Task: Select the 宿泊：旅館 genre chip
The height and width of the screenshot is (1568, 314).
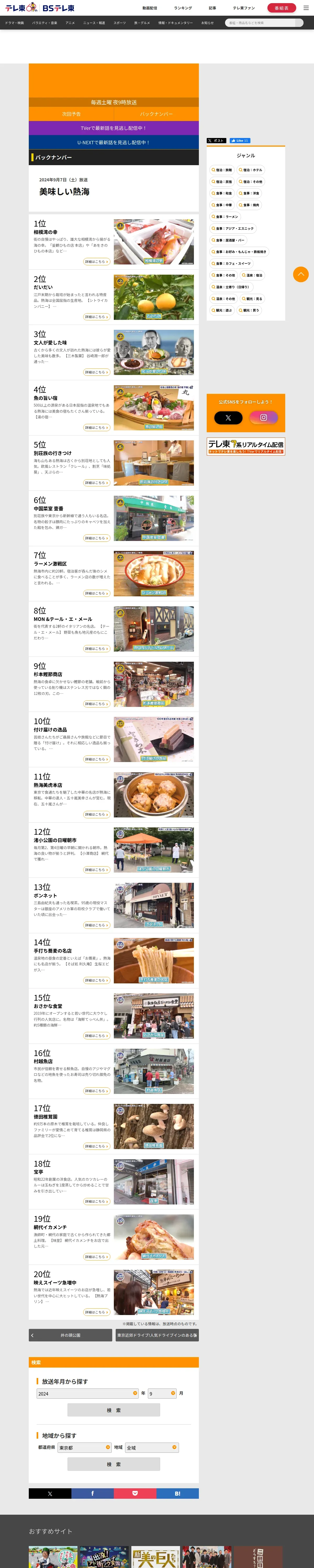Action: (222, 170)
